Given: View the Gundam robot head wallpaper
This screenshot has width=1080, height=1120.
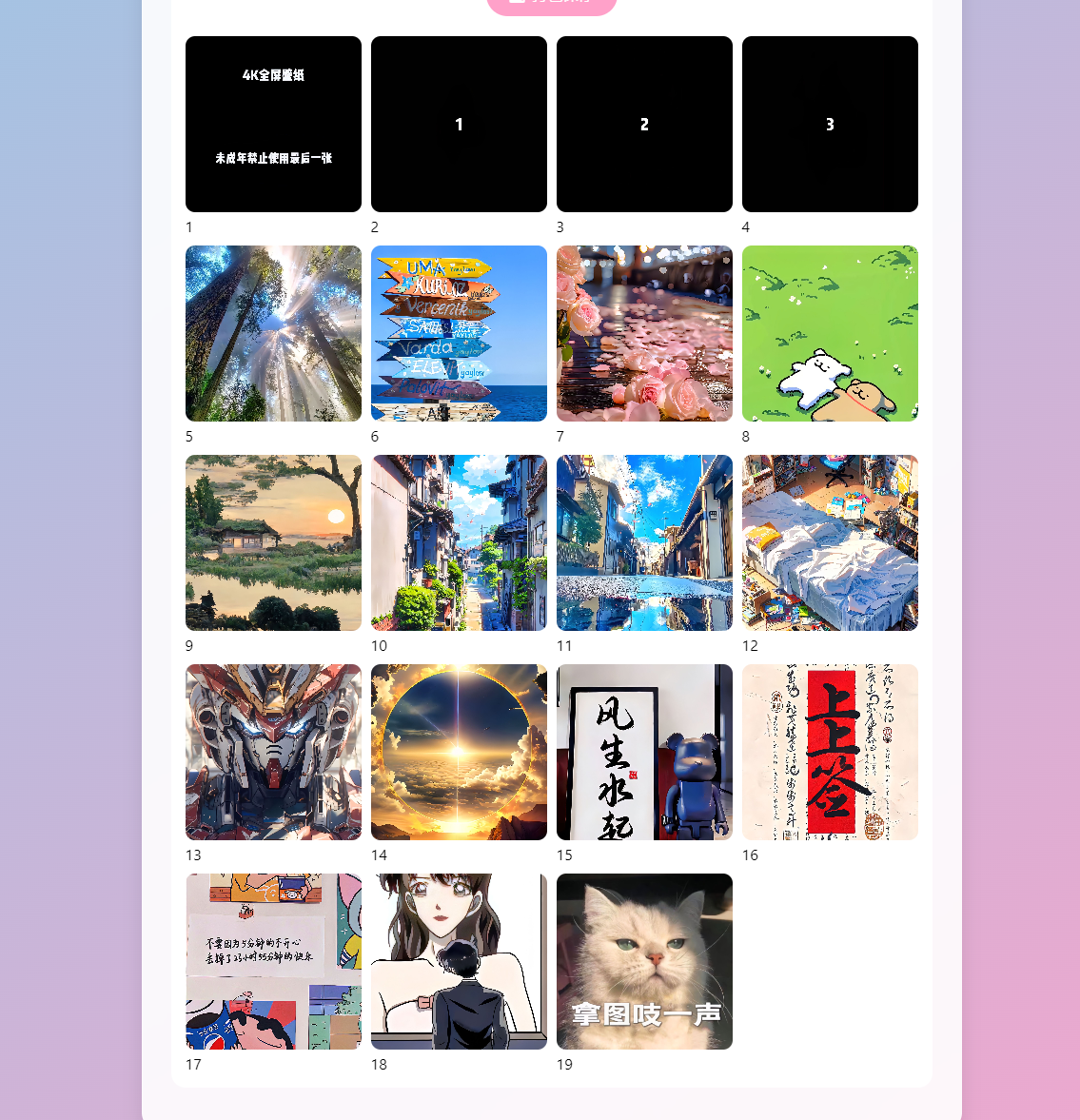Looking at the screenshot, I should [273, 752].
